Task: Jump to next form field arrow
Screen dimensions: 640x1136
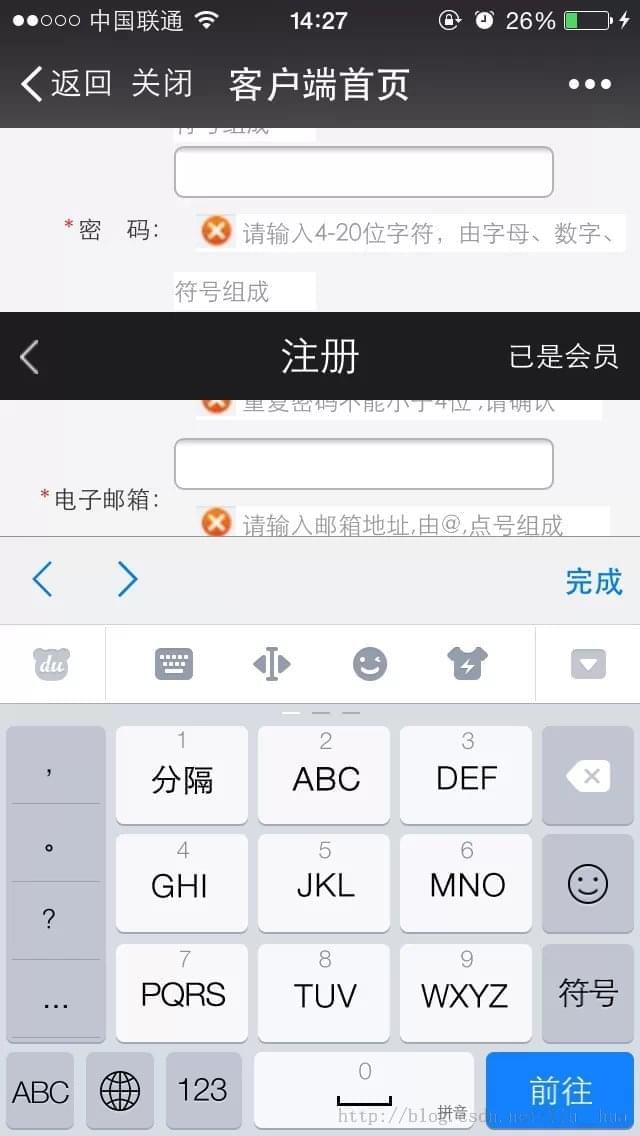Action: (127, 579)
